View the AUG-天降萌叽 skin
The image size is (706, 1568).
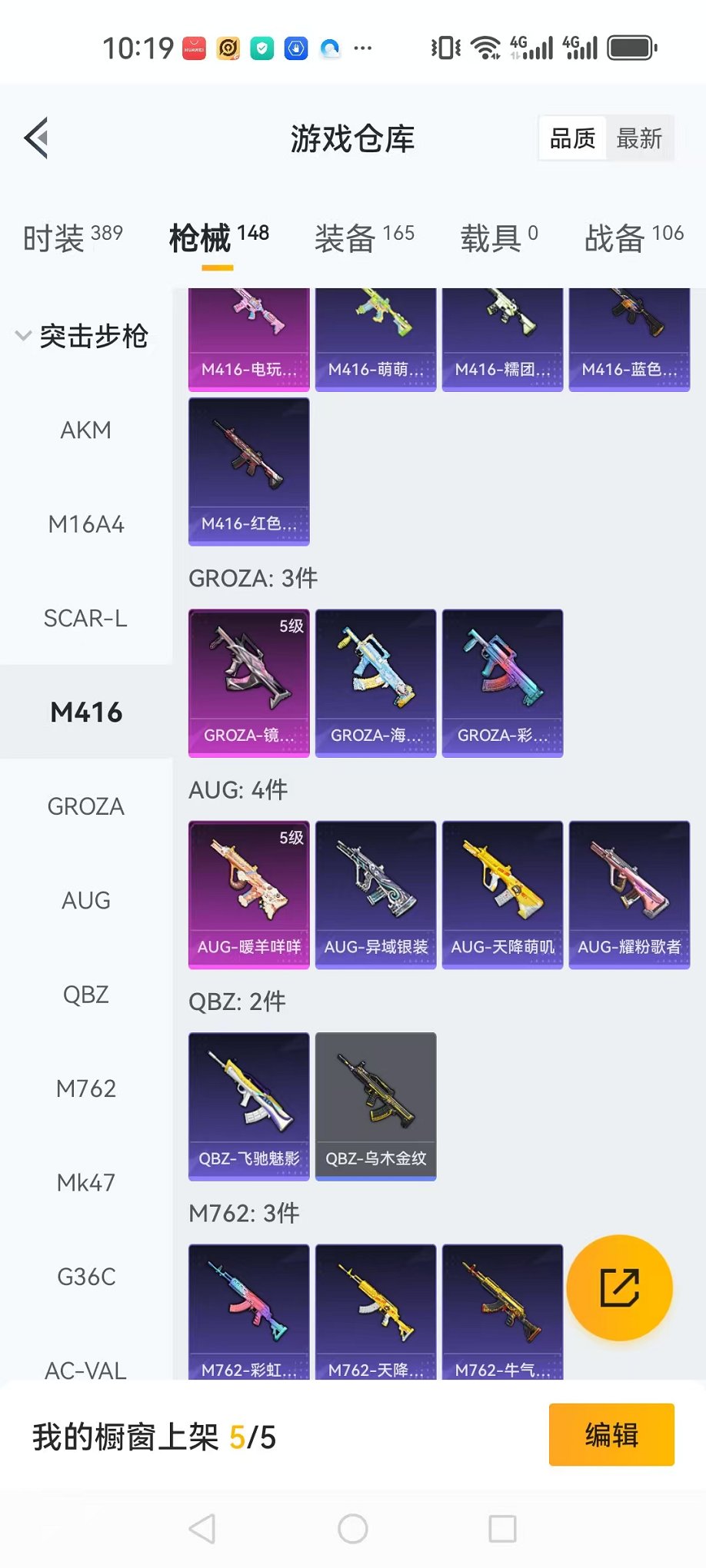(502, 894)
